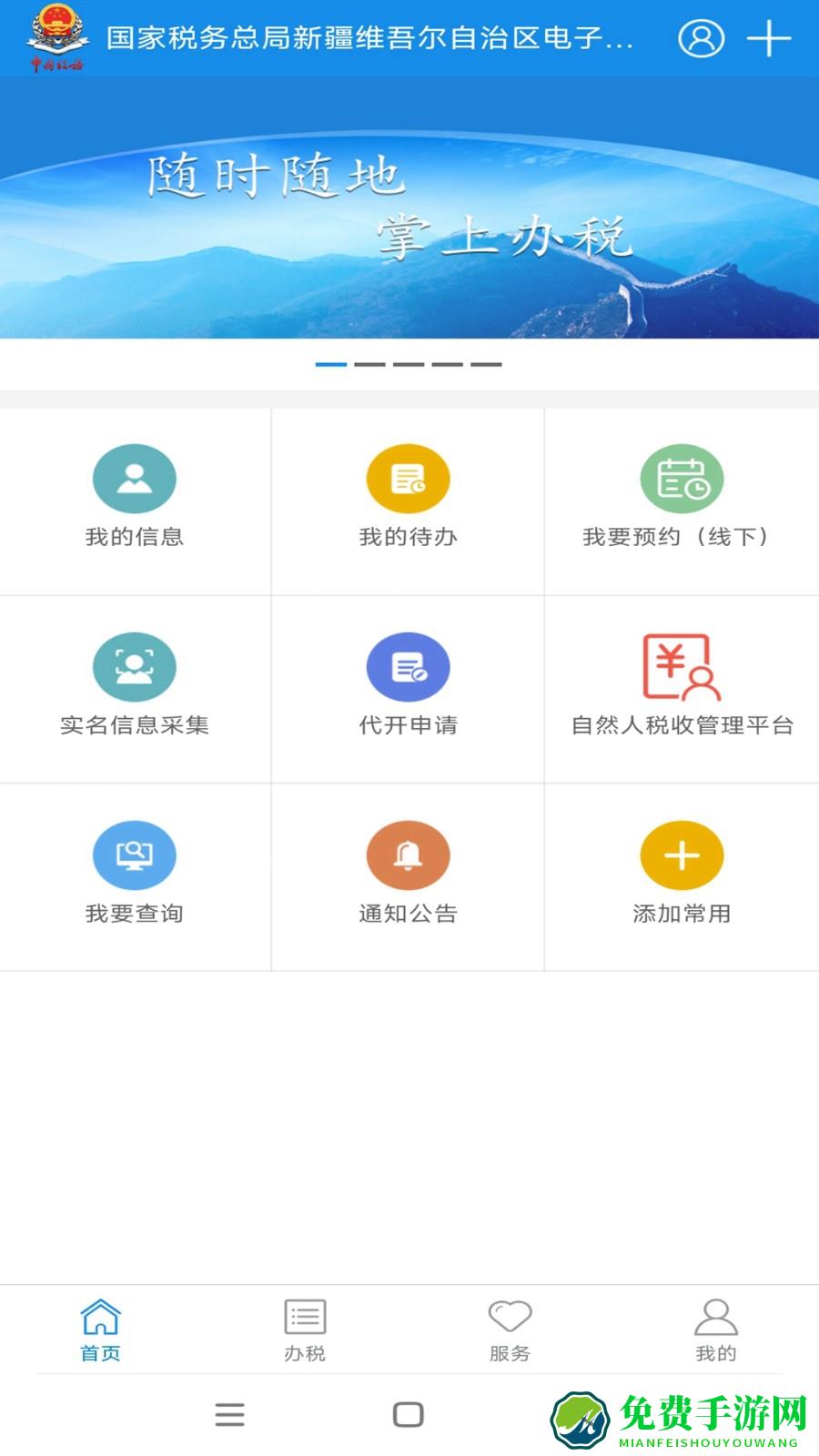Switch to the 办税 tab
Viewport: 819px width, 1456px height.
[x=305, y=1330]
